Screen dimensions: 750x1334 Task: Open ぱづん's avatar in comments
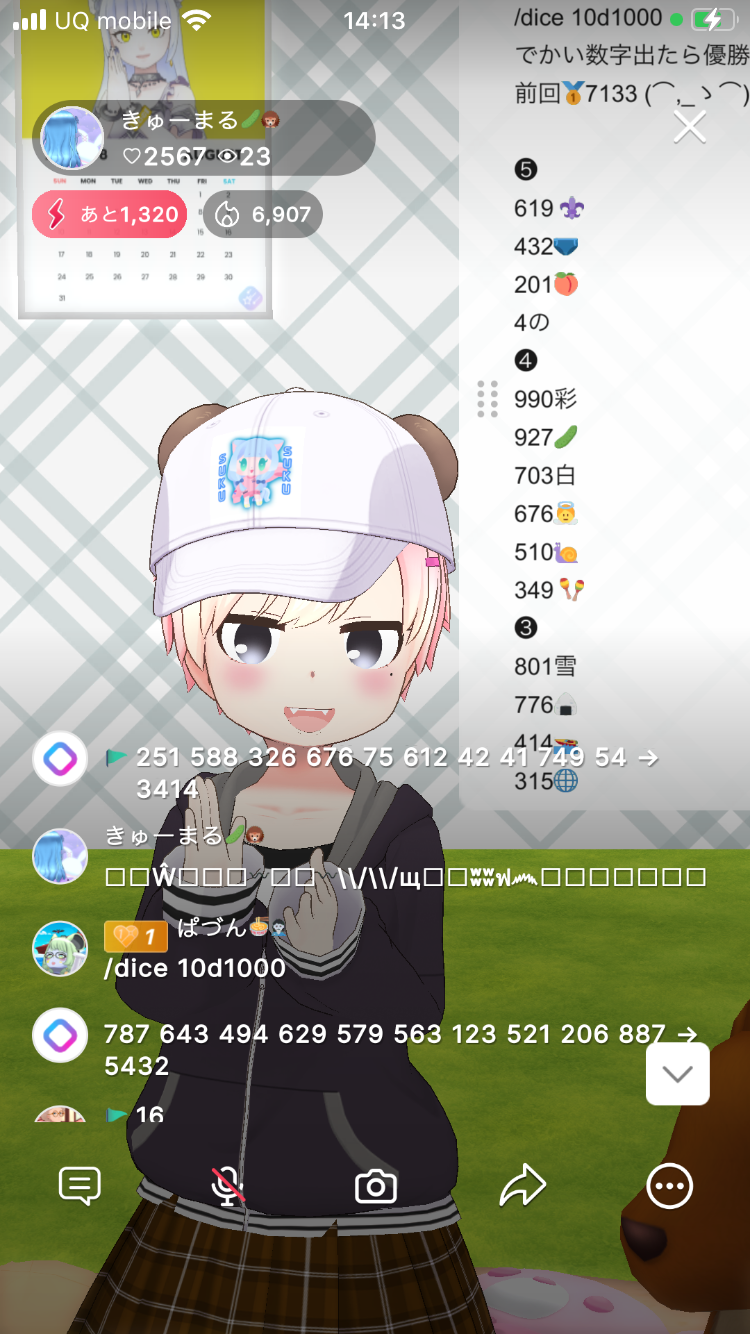point(60,949)
